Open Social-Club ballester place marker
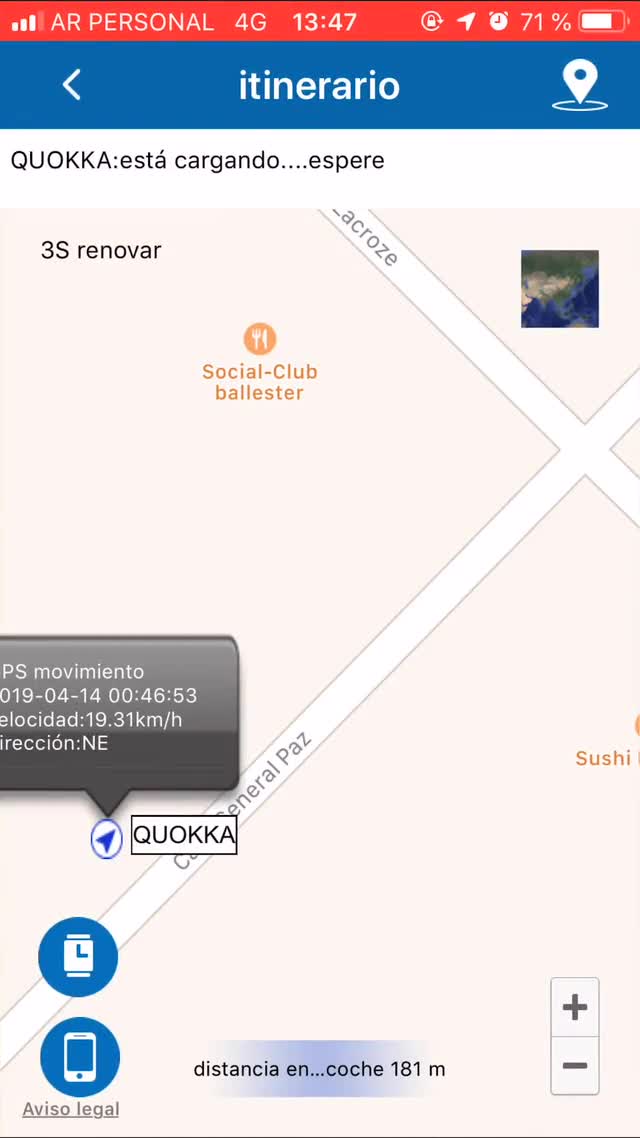 pyautogui.click(x=259, y=339)
